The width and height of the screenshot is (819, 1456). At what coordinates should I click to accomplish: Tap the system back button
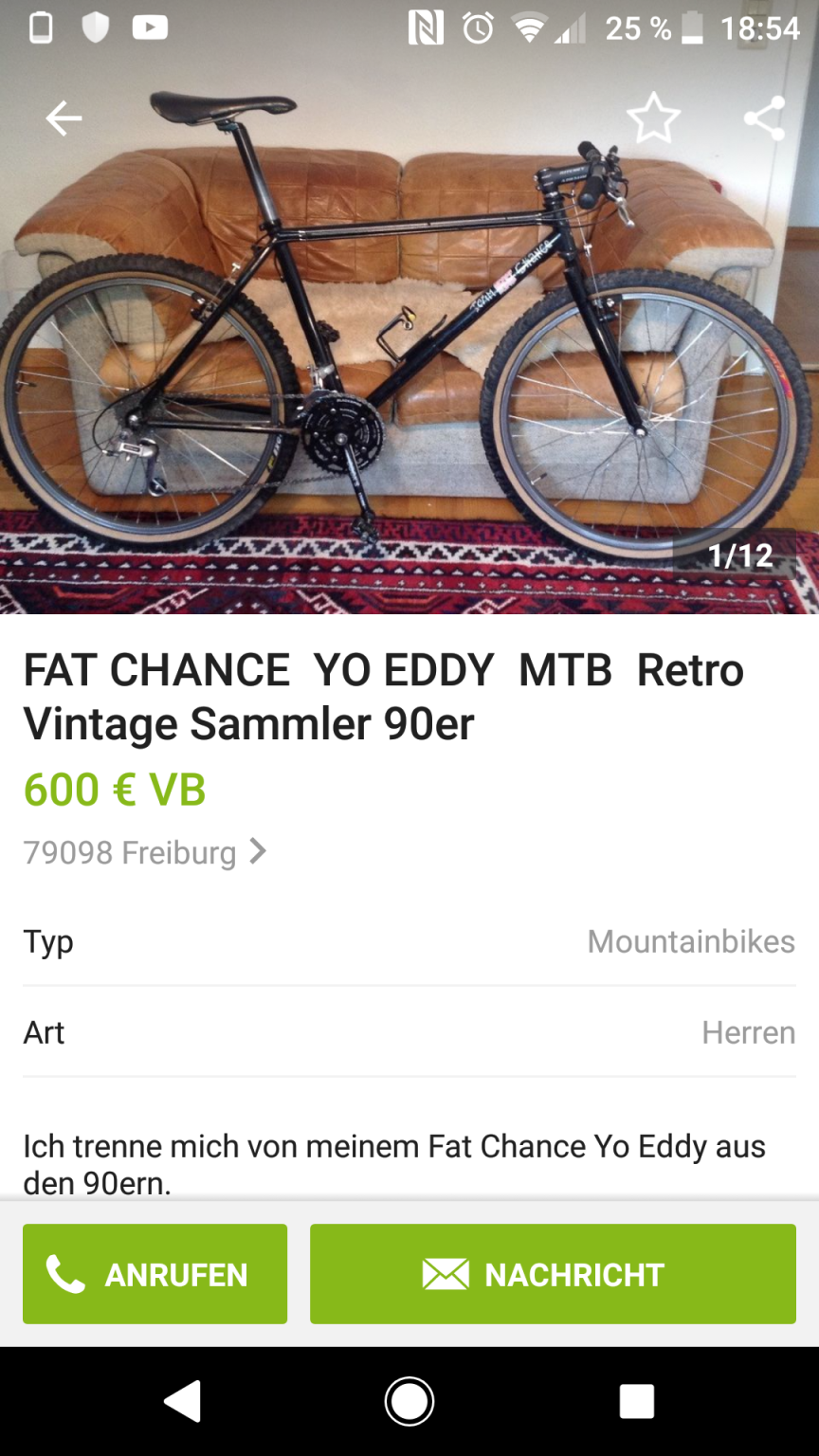click(182, 1401)
